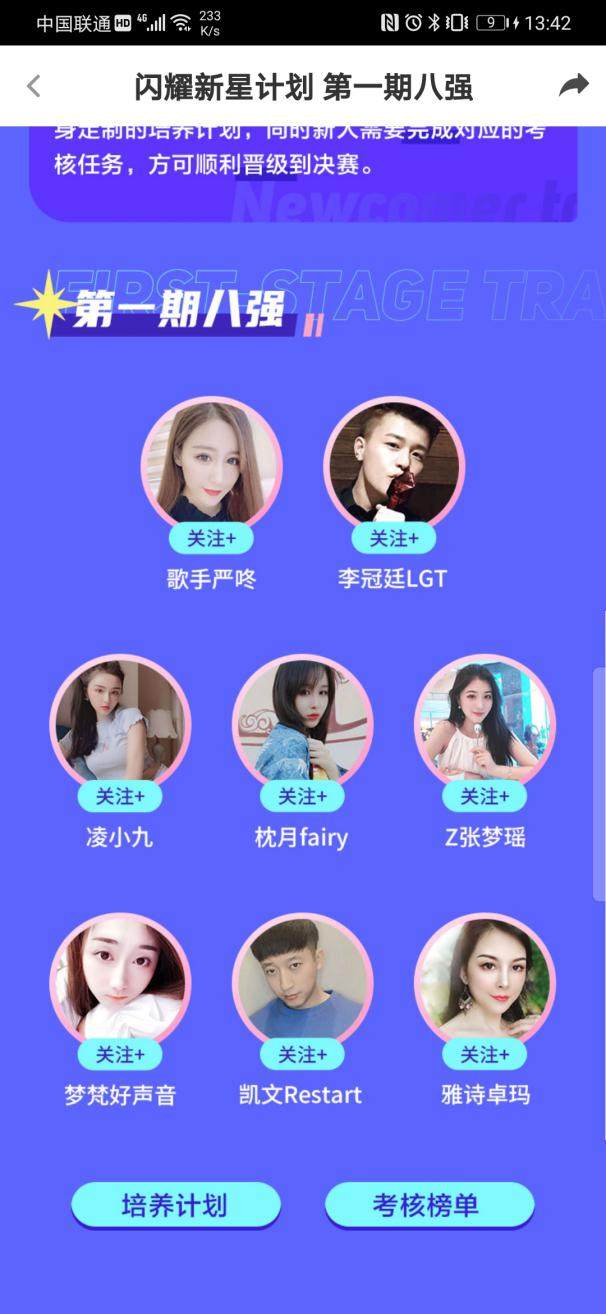View 梦梵好声音's profile picture
The image size is (606, 1314).
[x=120, y=978]
